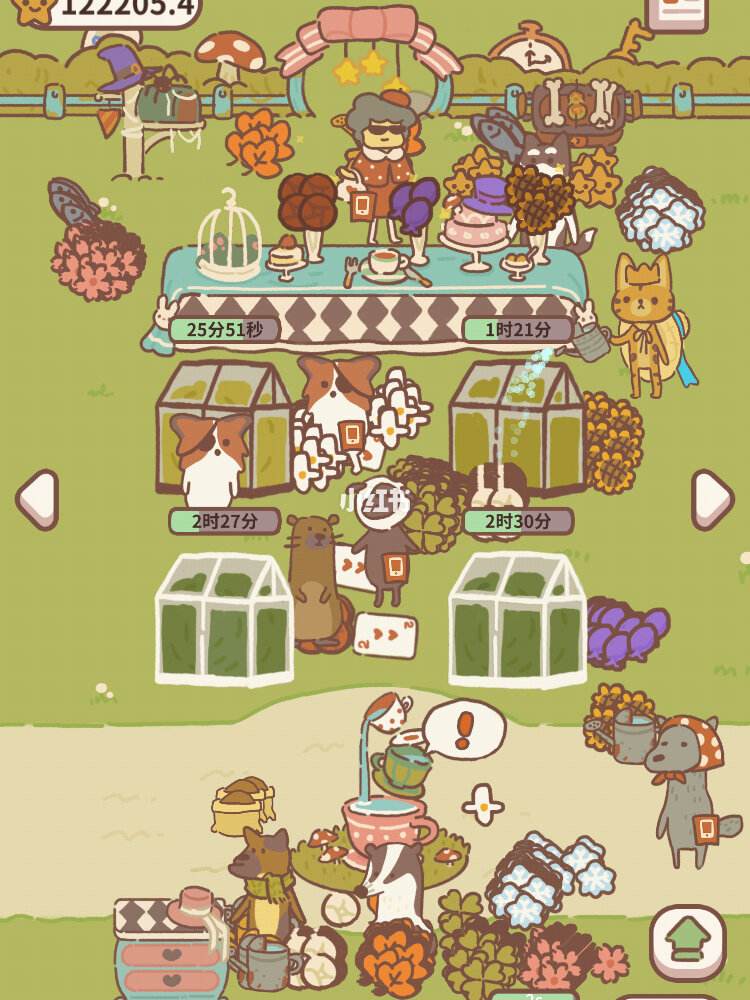Open the empty greenhouse beside the otter
The image size is (750, 1000).
(x=222, y=620)
